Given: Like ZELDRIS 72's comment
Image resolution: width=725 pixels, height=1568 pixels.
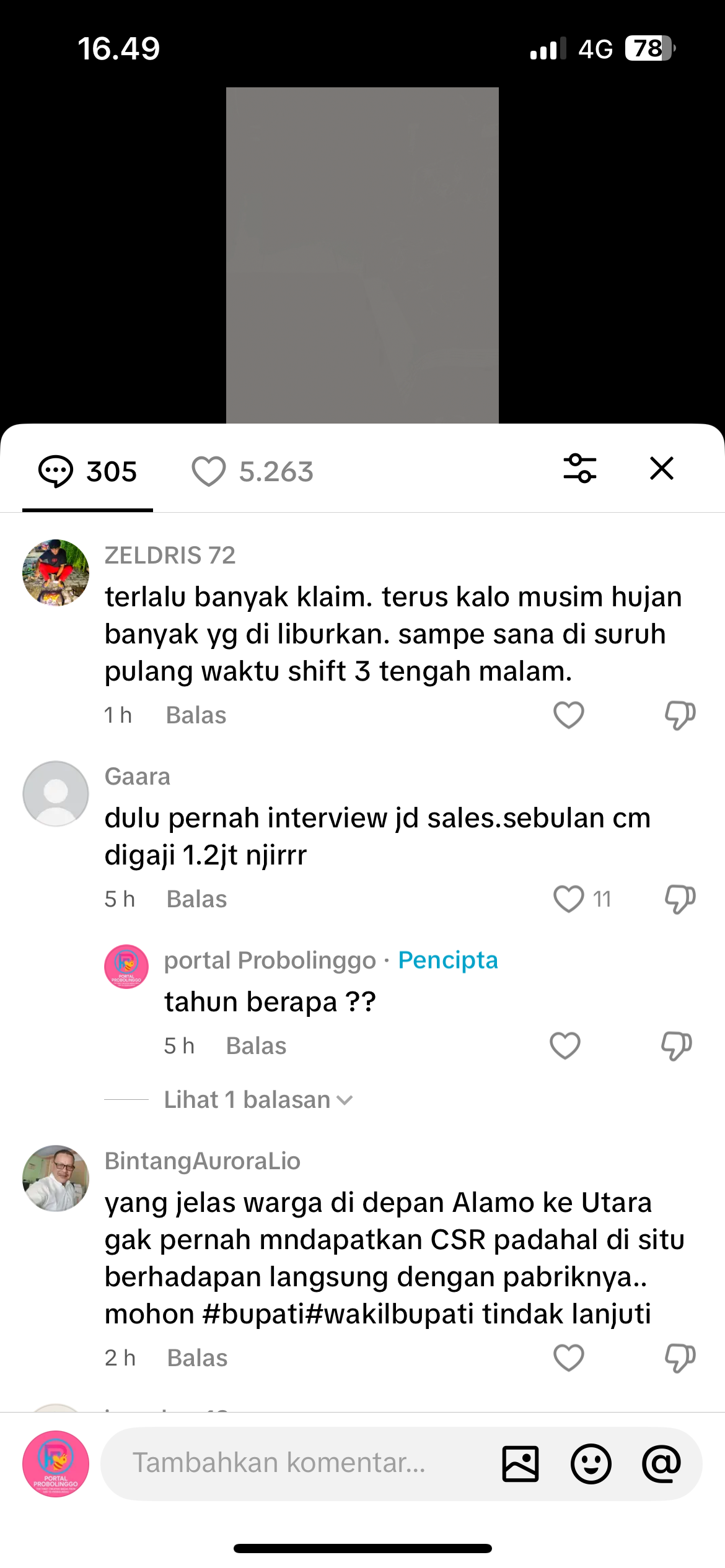Looking at the screenshot, I should tap(568, 715).
